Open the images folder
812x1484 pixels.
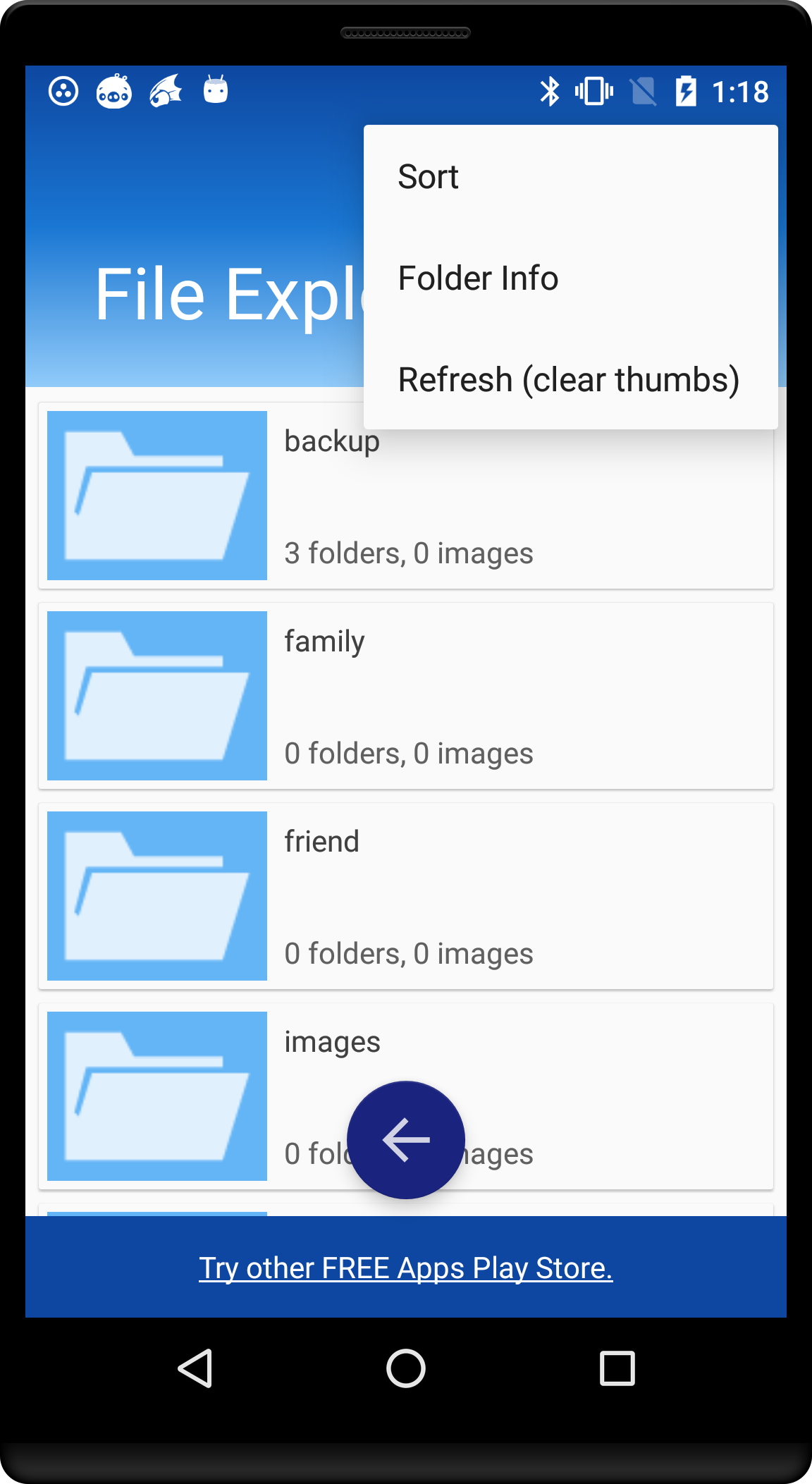click(406, 1096)
